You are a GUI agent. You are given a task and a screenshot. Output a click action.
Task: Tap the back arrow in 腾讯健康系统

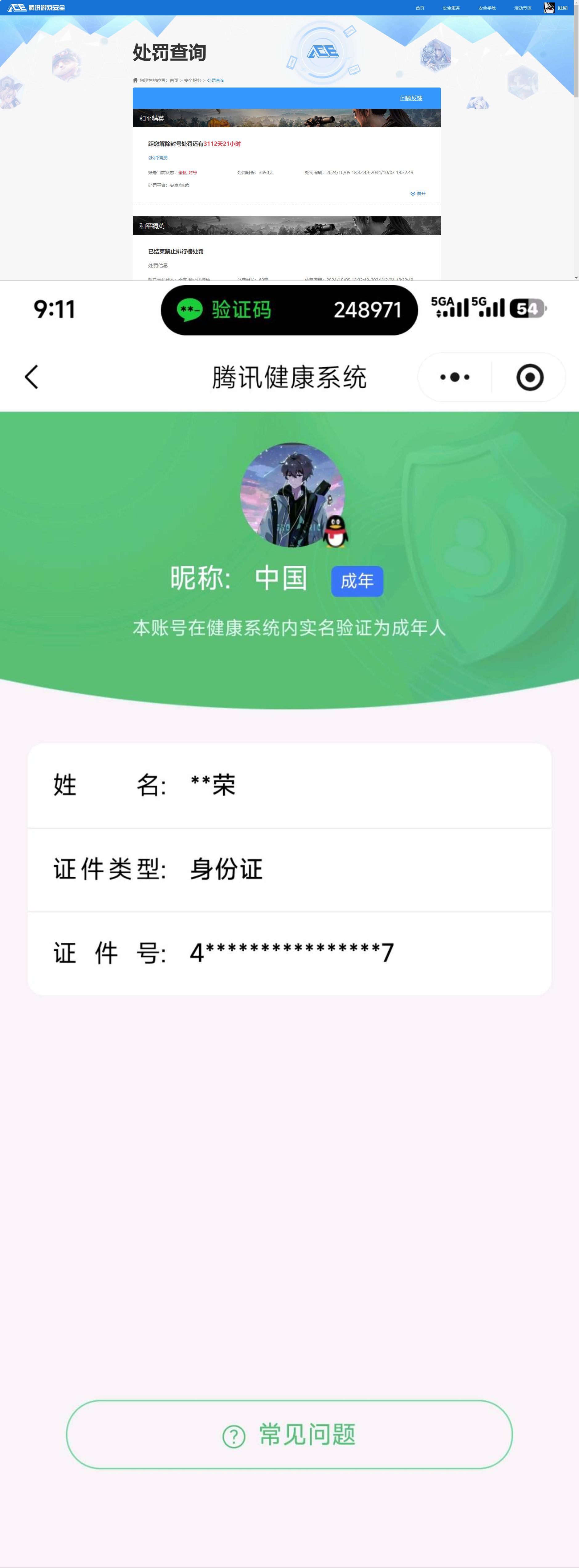pos(32,376)
